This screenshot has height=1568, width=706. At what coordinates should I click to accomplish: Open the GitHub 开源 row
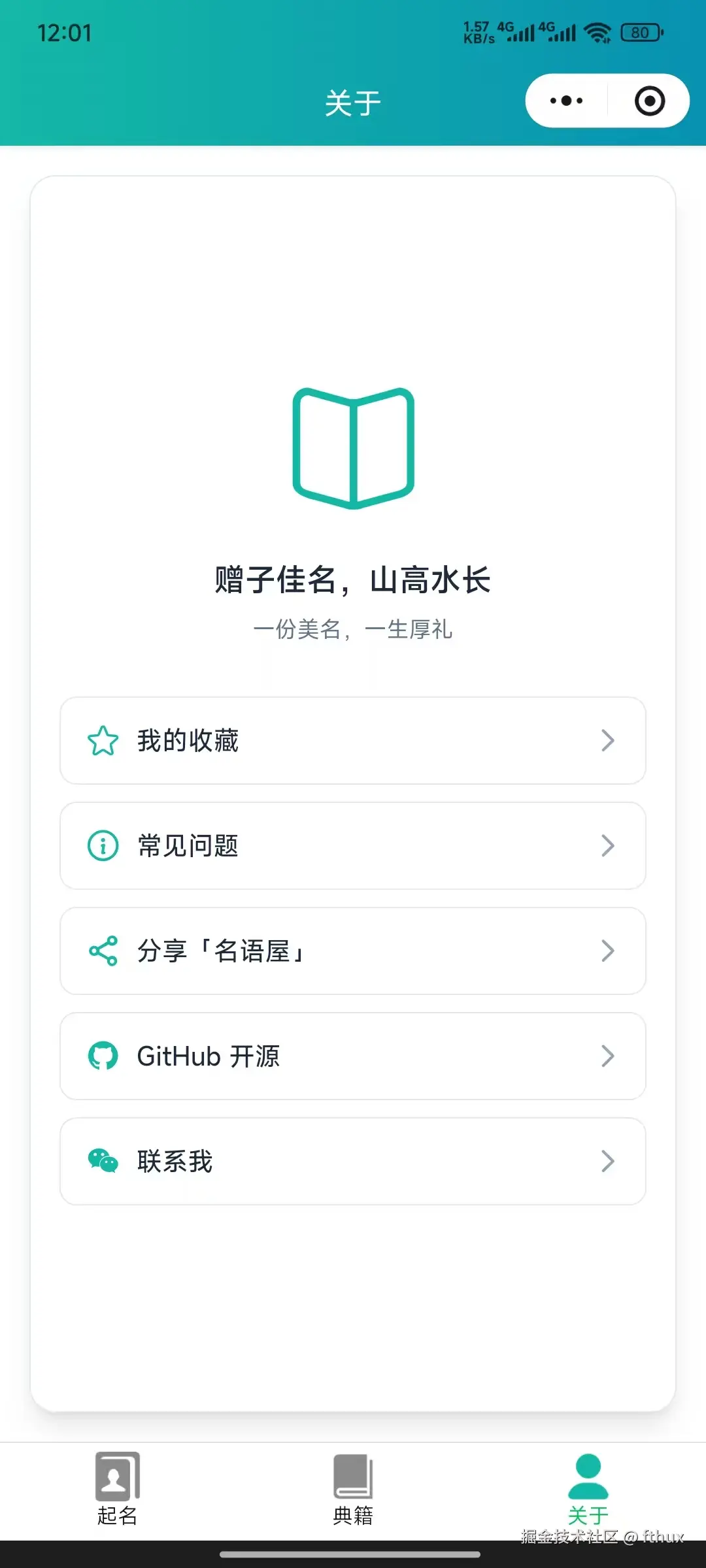(x=353, y=1056)
